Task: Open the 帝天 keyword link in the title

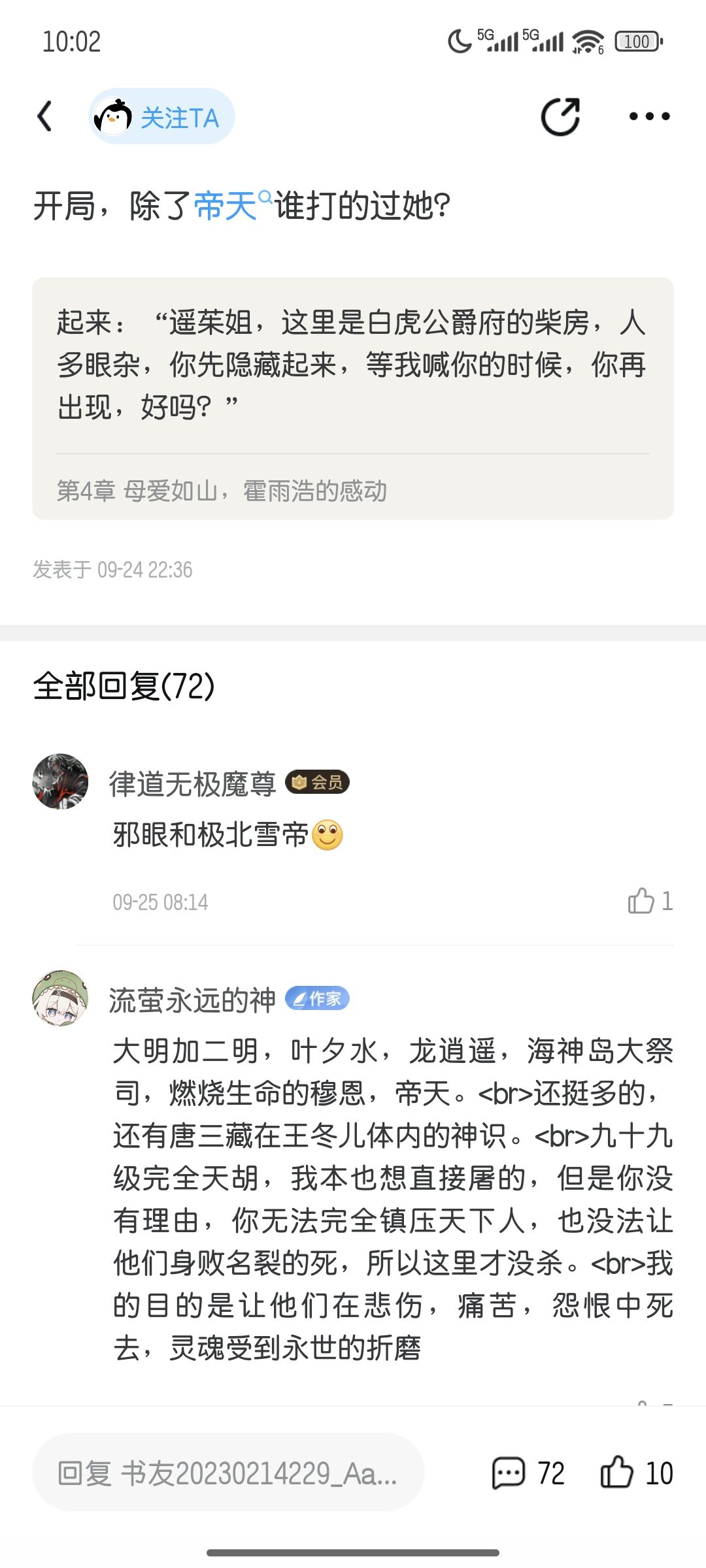Action: tap(226, 206)
